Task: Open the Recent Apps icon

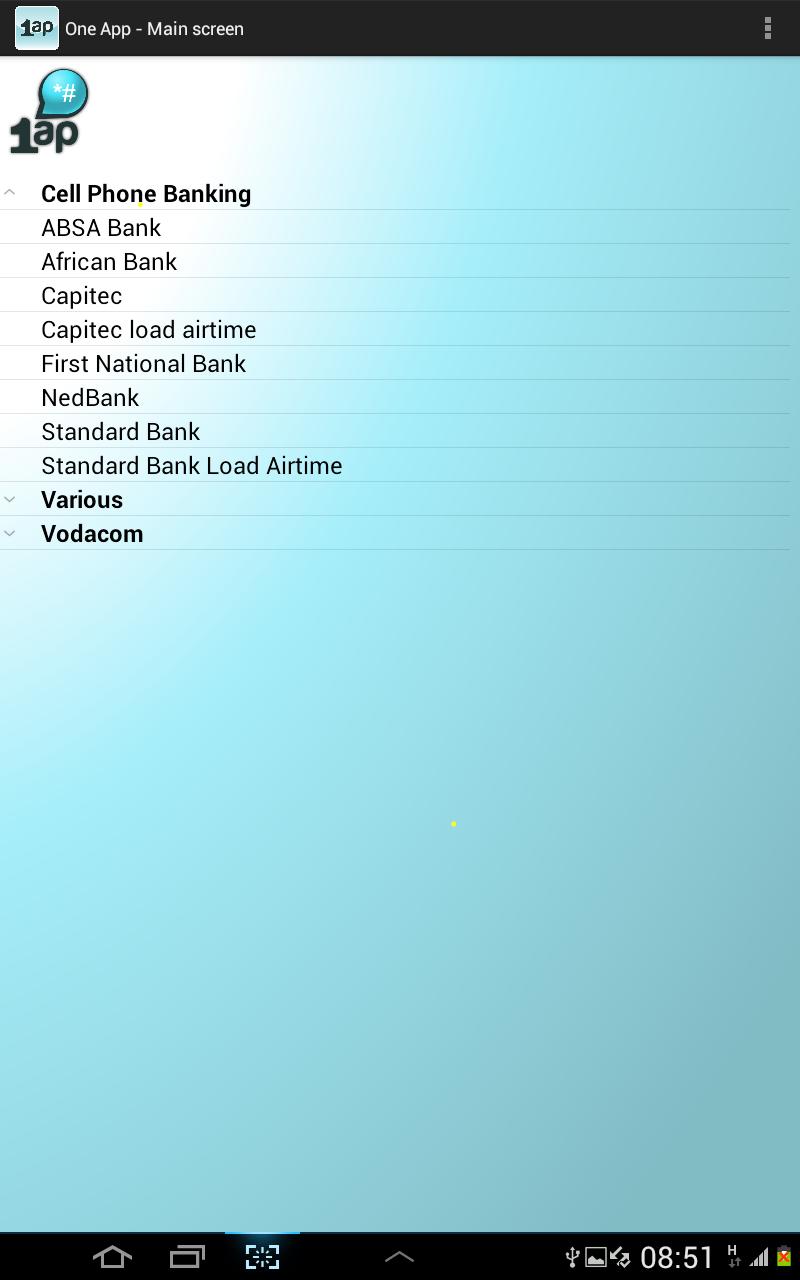Action: (186, 1255)
